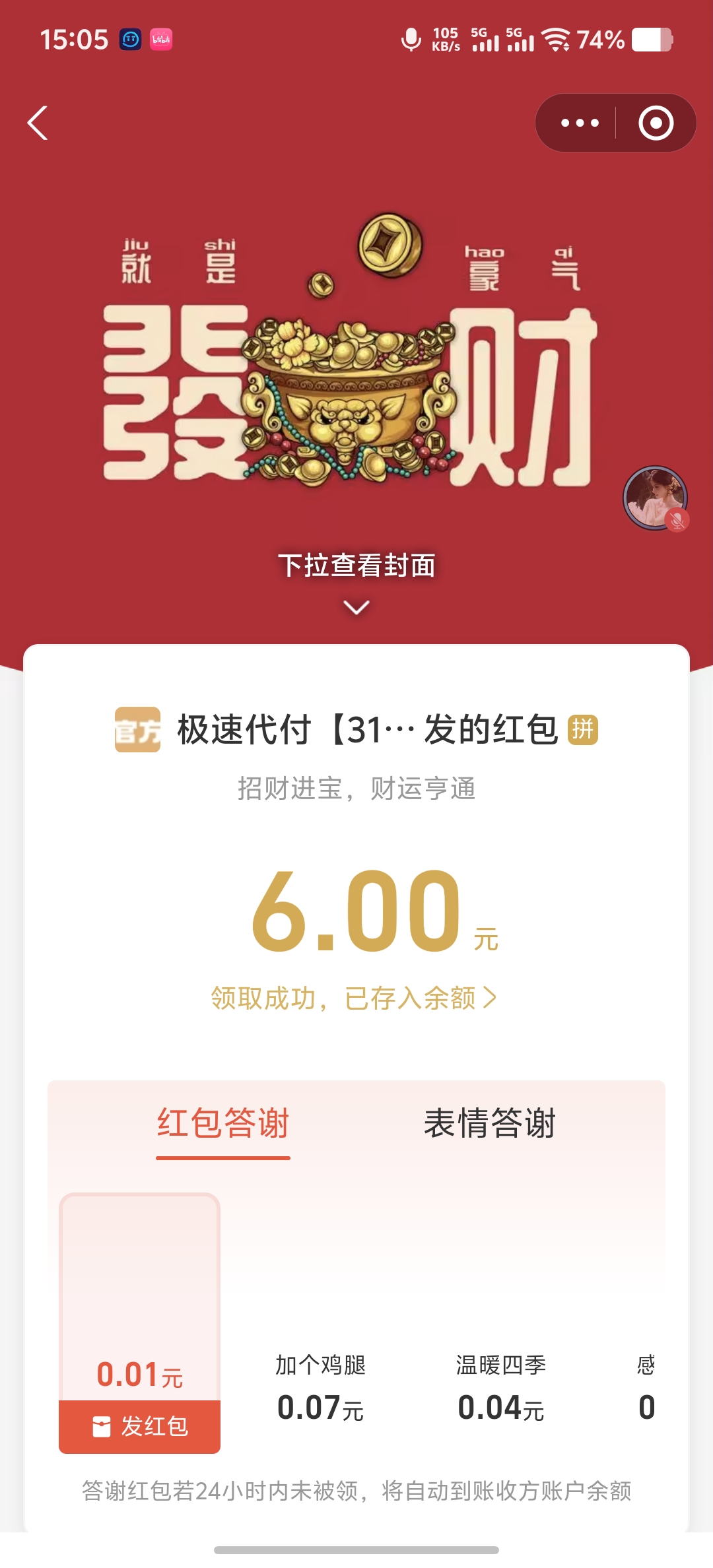
Task: Send a 0.01元 thank-you red packet
Action: (139, 1425)
